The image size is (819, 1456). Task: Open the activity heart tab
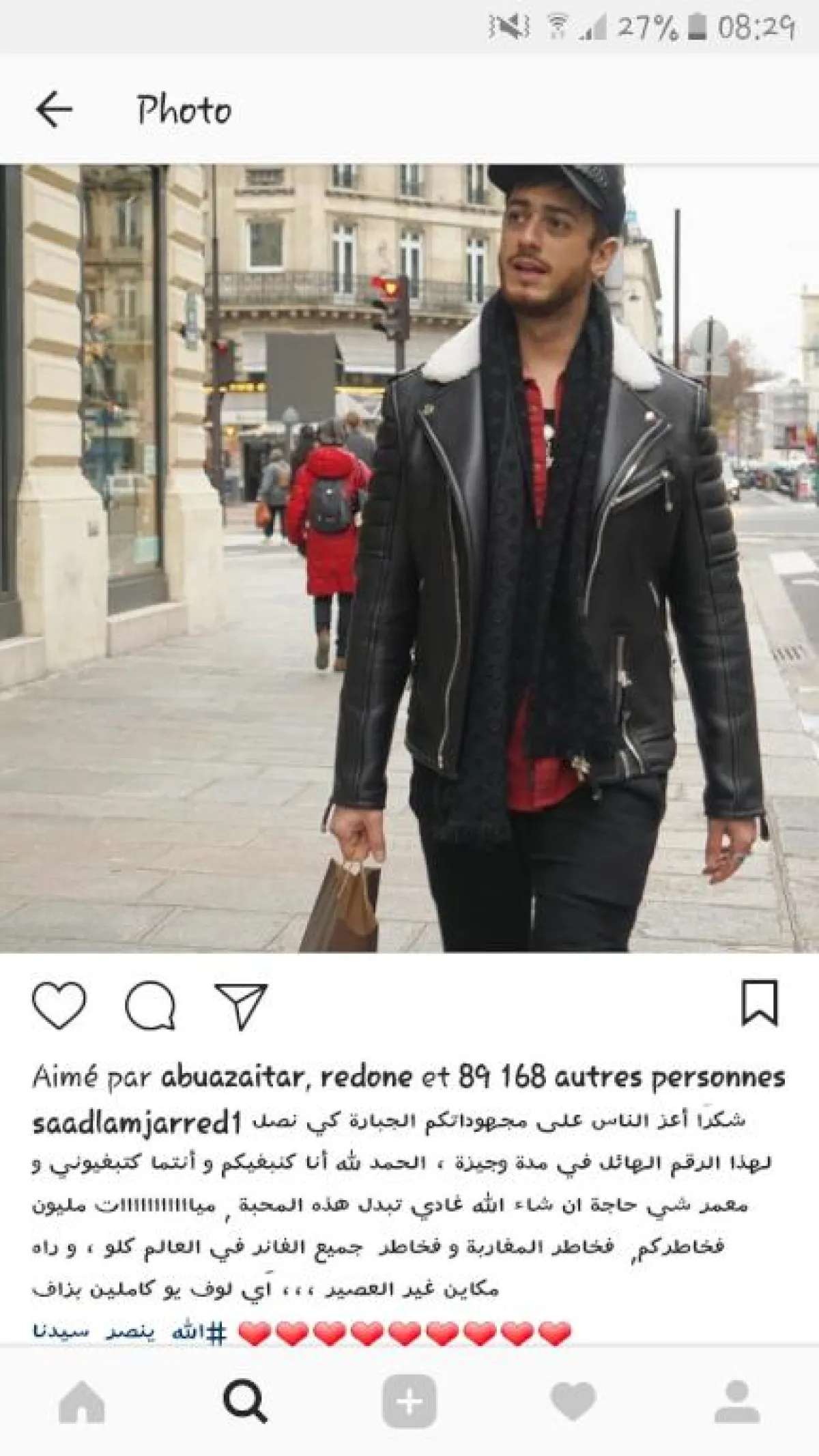coord(573,1402)
